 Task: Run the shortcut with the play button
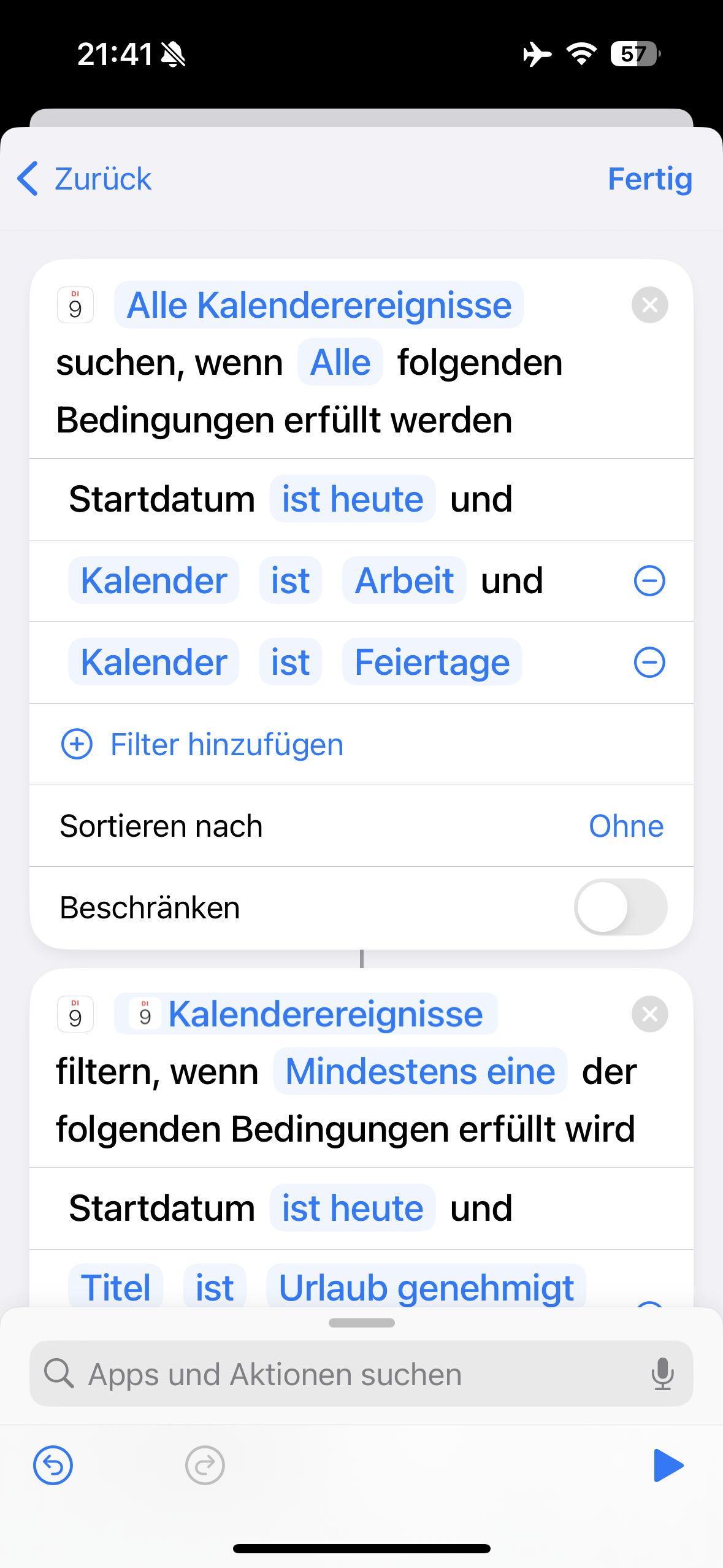(668, 1466)
